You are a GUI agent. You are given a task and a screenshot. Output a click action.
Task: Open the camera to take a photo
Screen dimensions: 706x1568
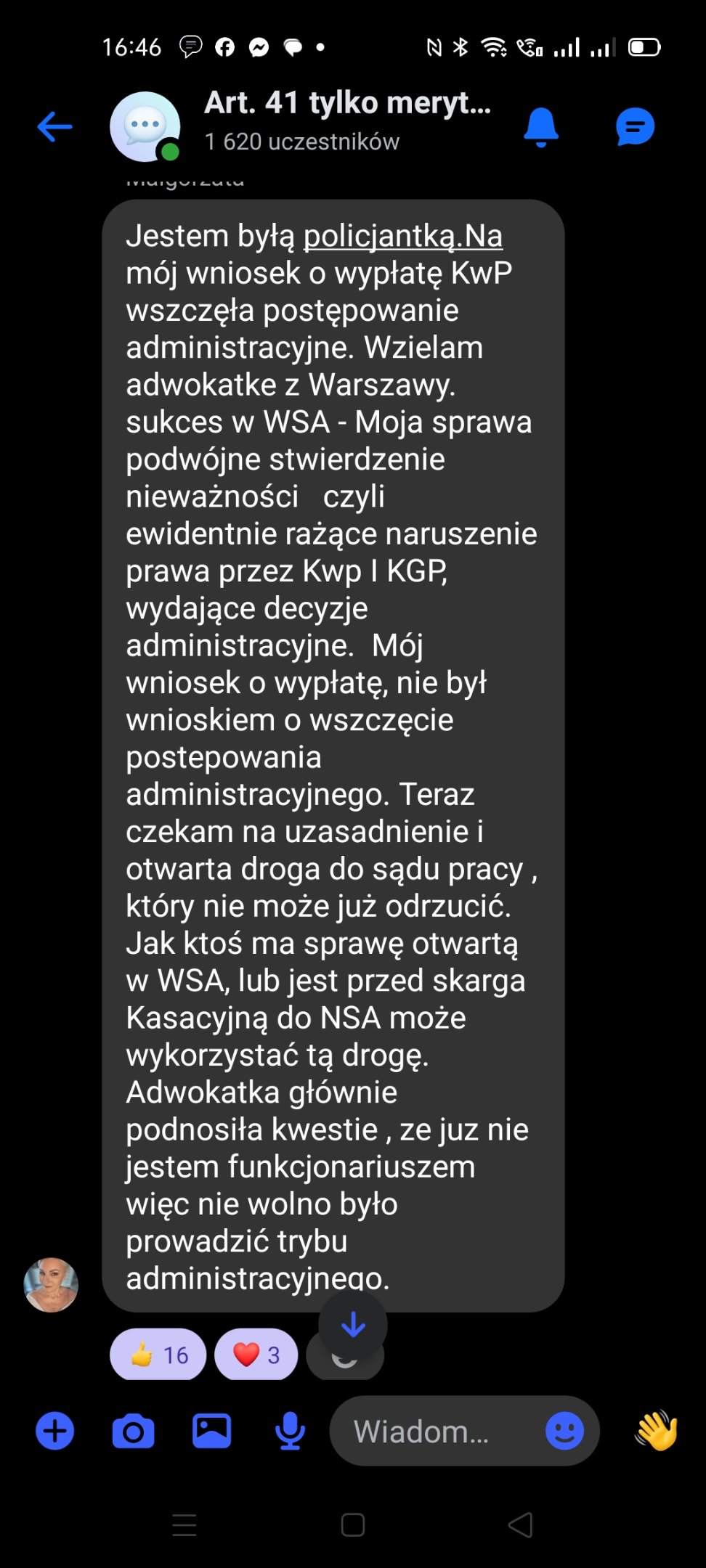click(x=134, y=1432)
